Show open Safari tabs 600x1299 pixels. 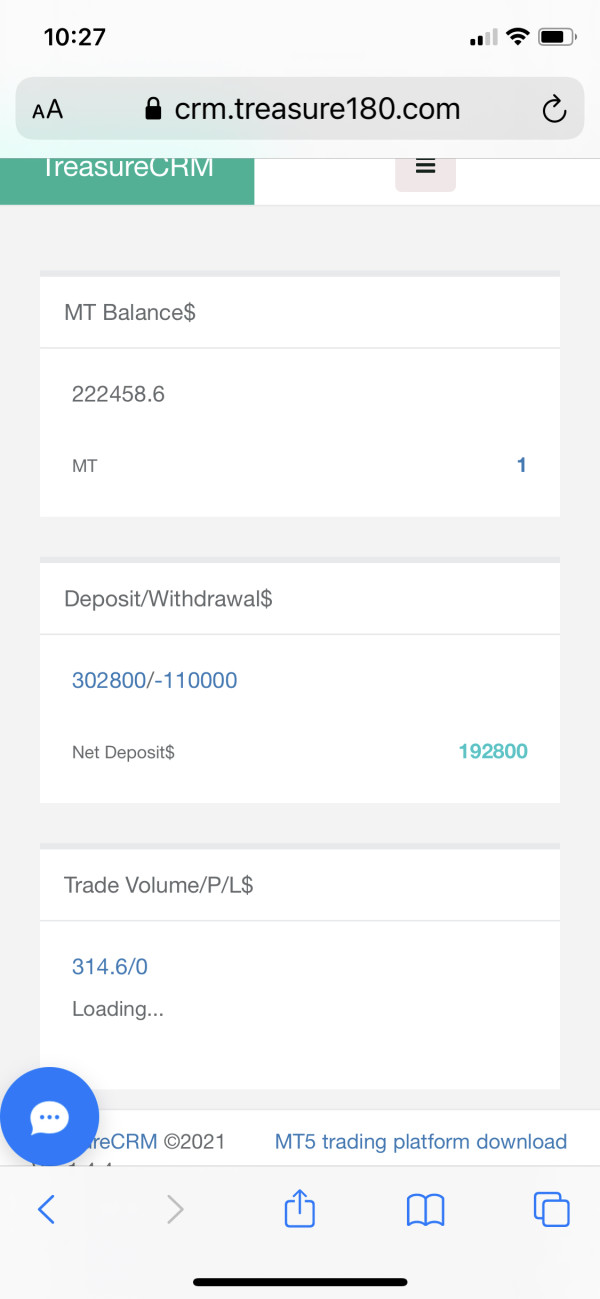click(551, 1210)
